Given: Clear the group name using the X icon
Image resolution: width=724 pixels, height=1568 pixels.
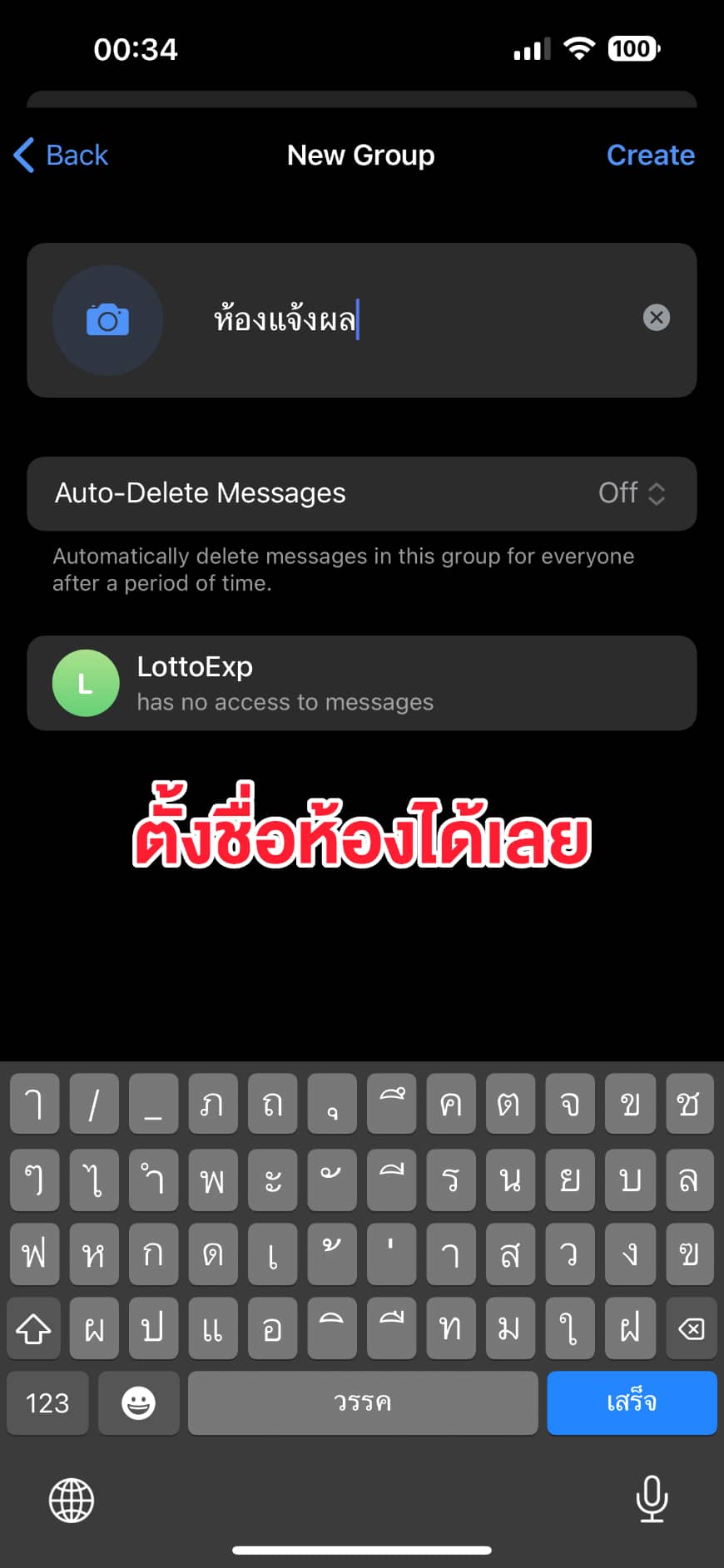Looking at the screenshot, I should pos(656,318).
